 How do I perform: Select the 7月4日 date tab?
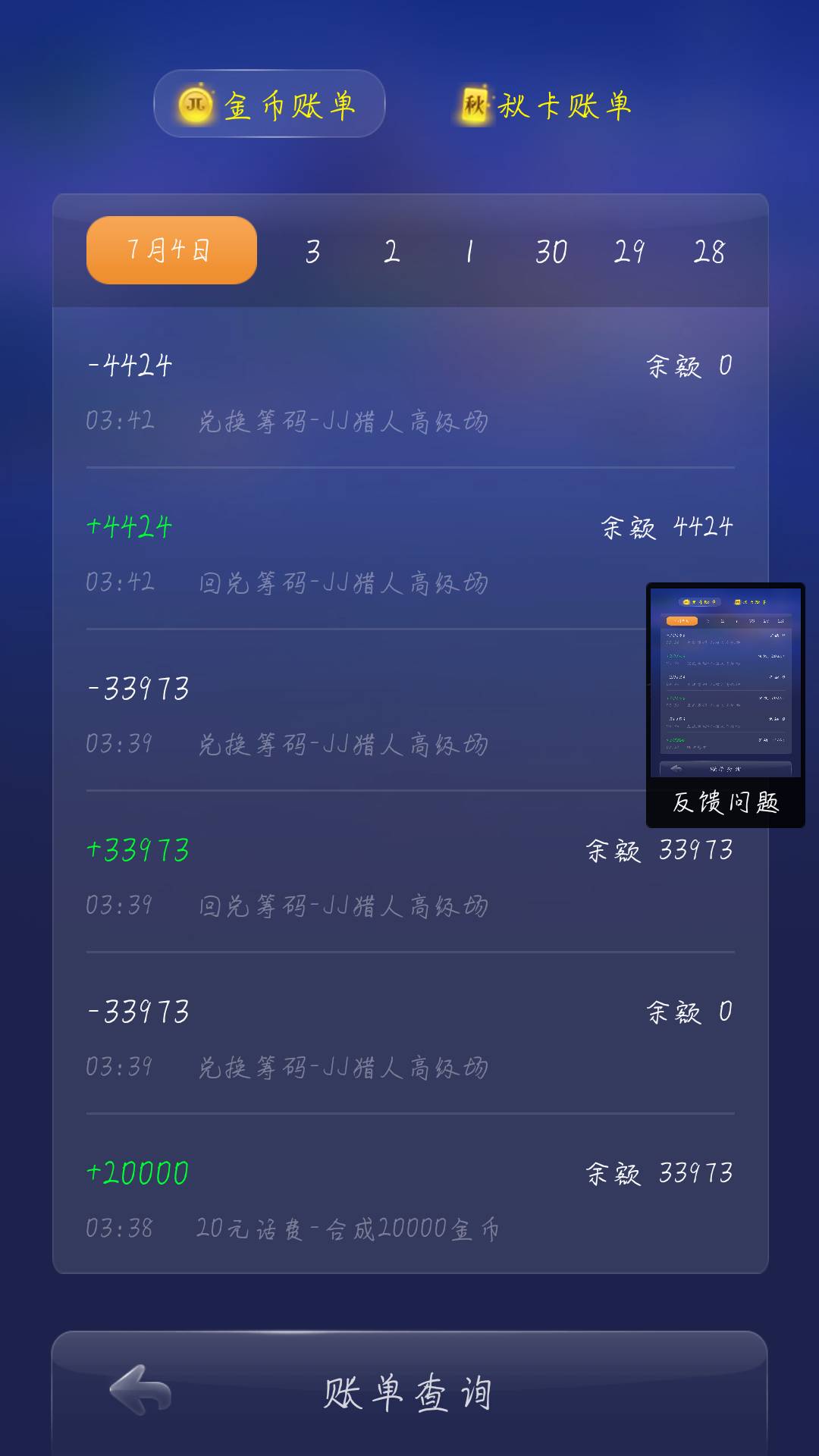click(170, 250)
